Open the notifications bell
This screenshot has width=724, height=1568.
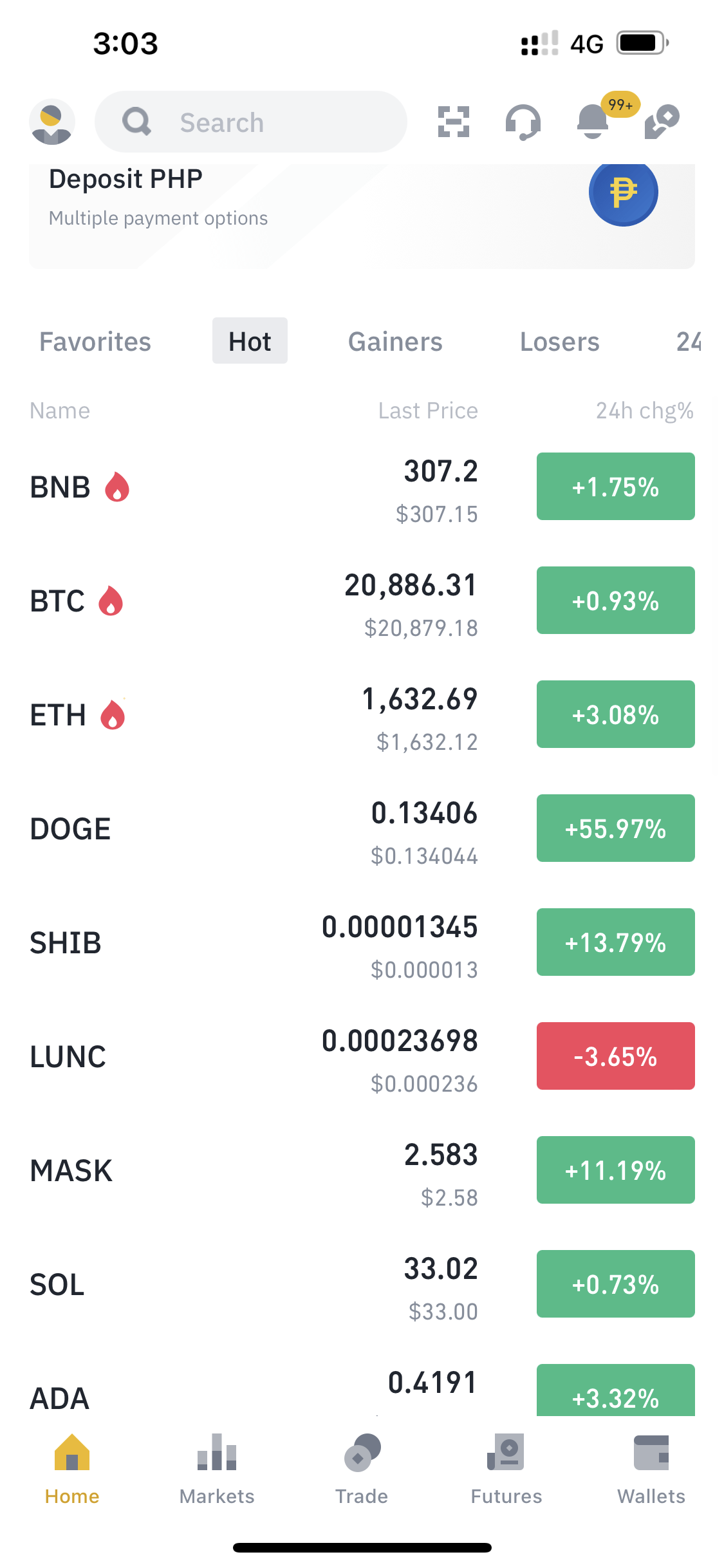point(593,122)
